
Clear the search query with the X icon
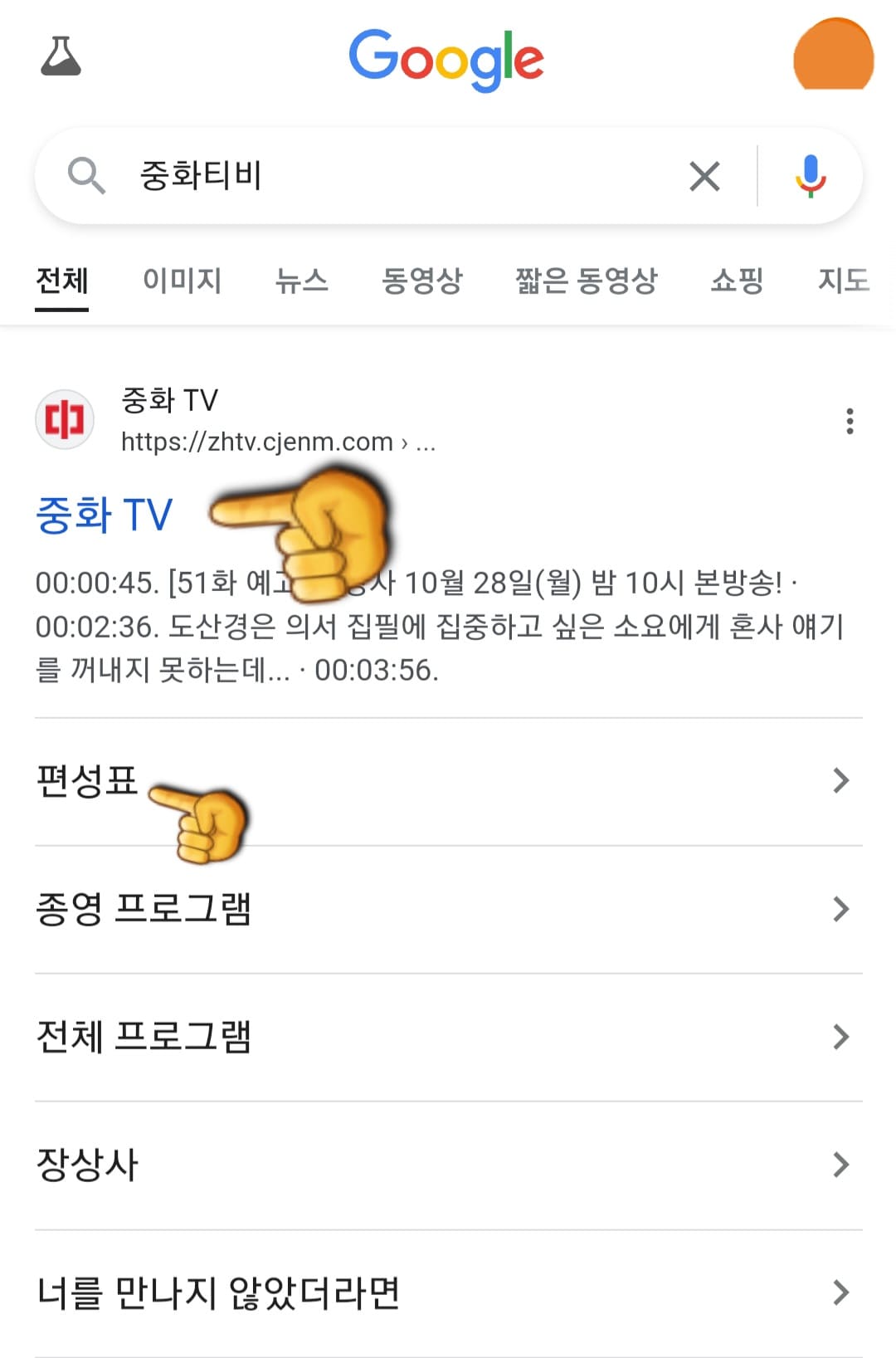coord(704,176)
